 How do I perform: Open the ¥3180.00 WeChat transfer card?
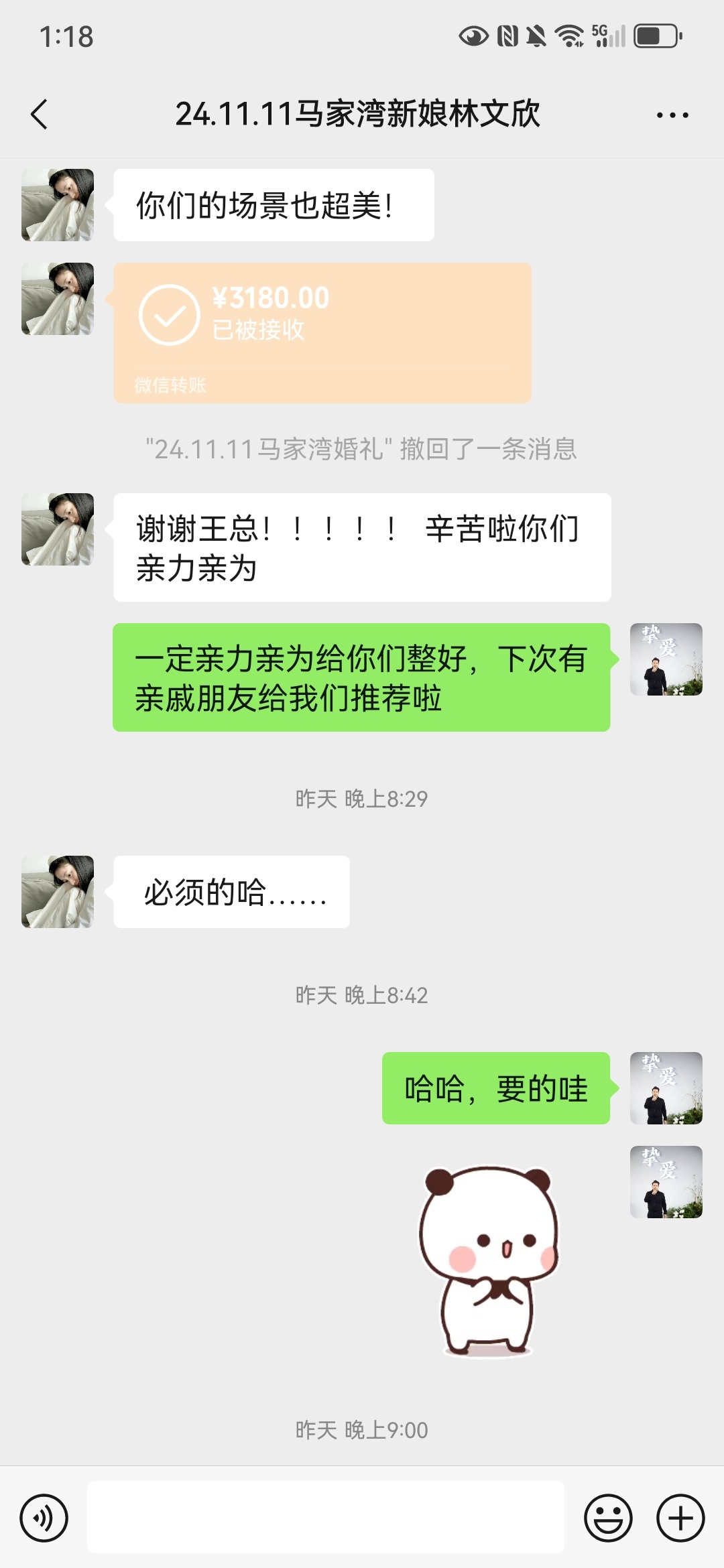[x=322, y=332]
